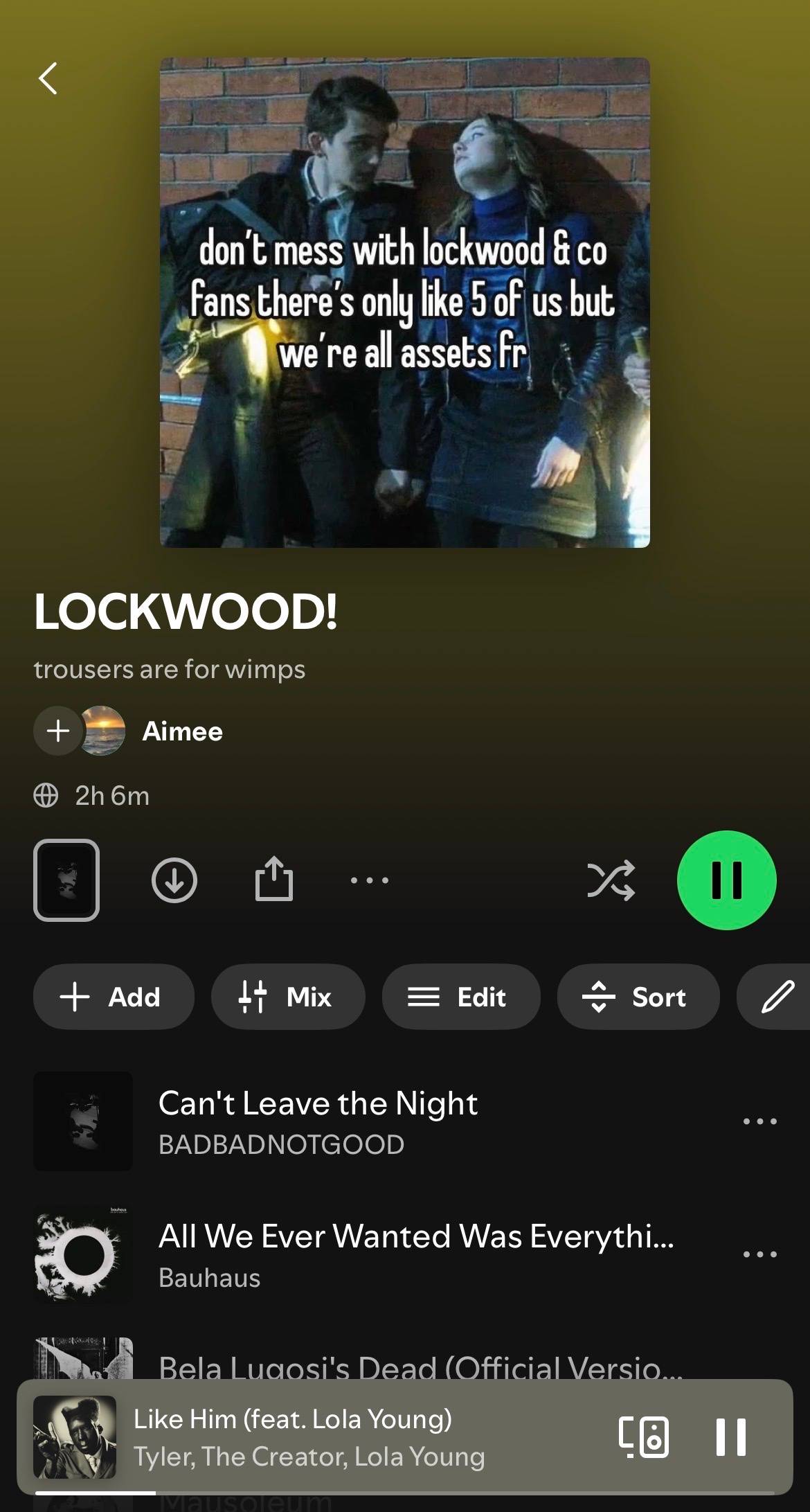Open the LOCKWOOD! playlist cover image
Screen dimensions: 810x1512
pos(404,303)
